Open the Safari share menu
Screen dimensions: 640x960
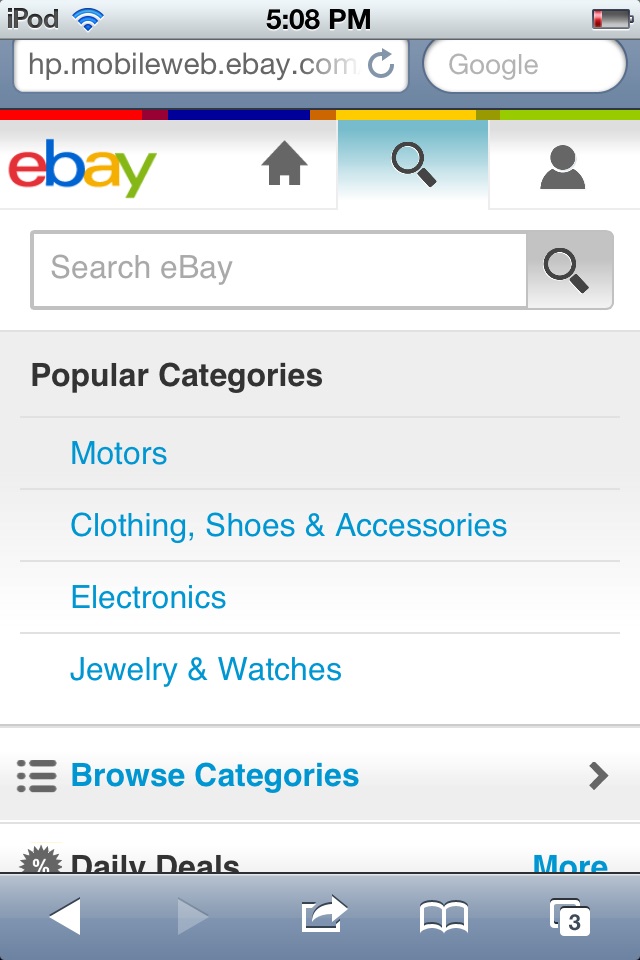[x=323, y=915]
